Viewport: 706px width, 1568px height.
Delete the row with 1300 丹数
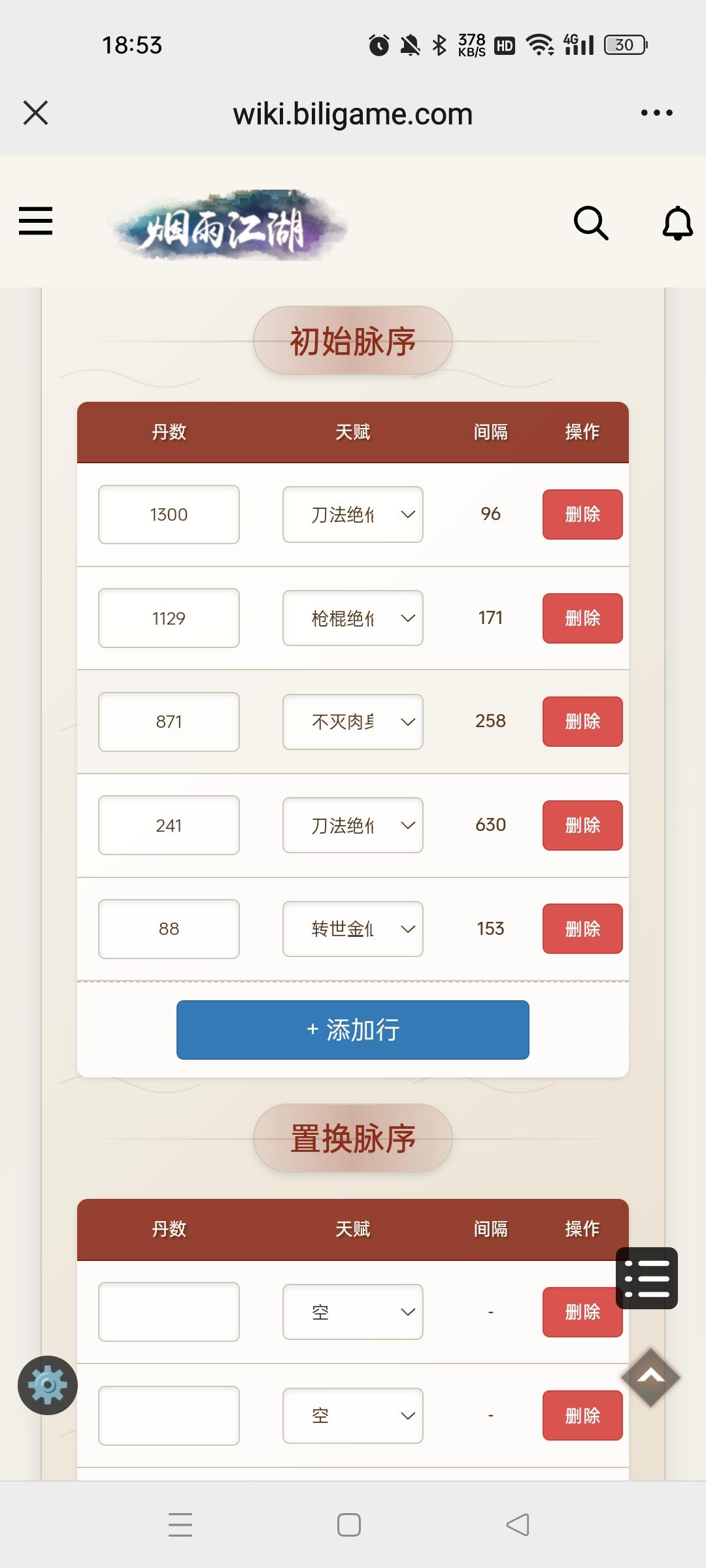[582, 515]
